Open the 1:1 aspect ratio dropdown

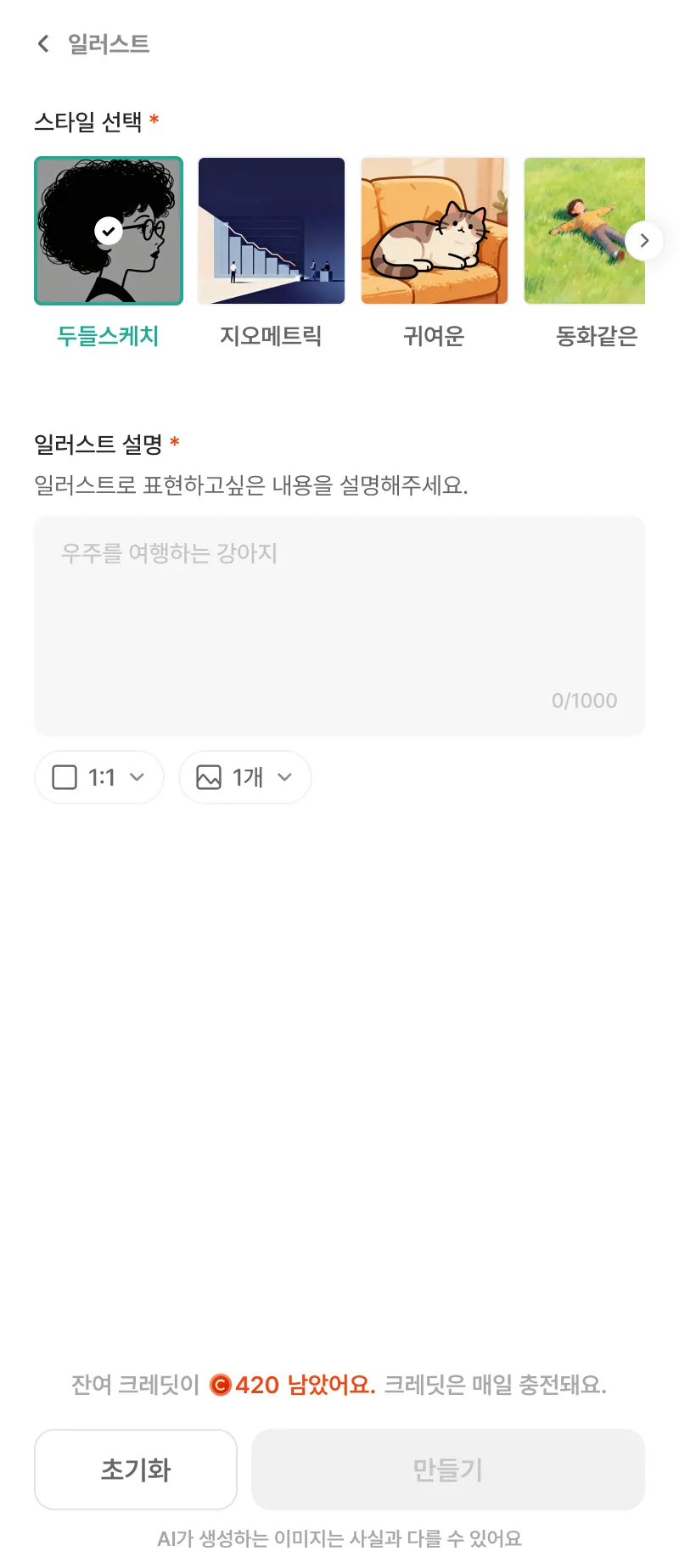pos(99,777)
